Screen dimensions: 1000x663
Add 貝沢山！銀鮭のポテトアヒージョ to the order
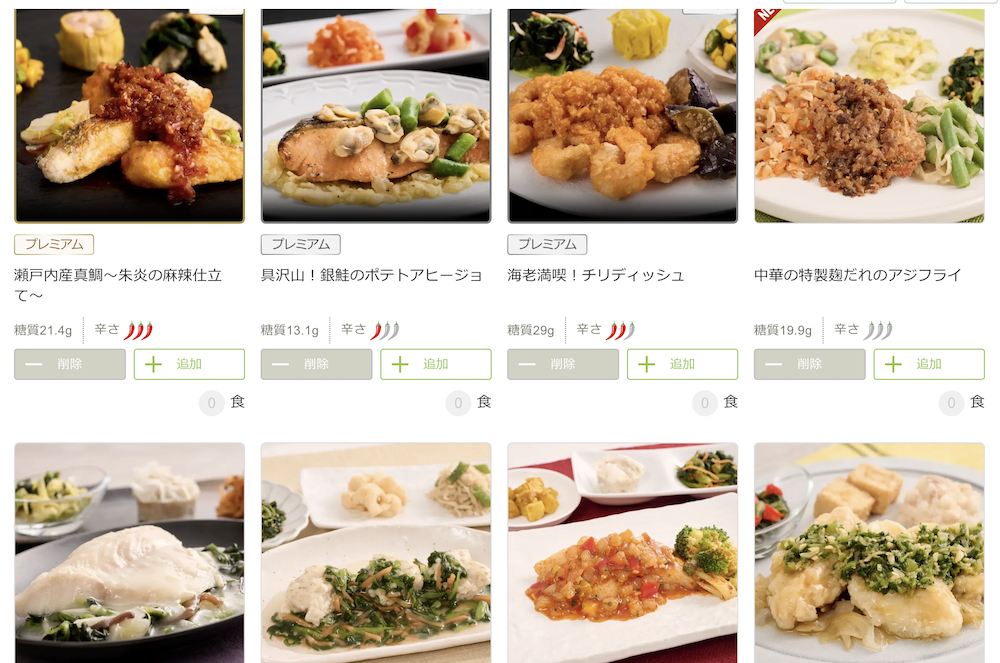(436, 364)
